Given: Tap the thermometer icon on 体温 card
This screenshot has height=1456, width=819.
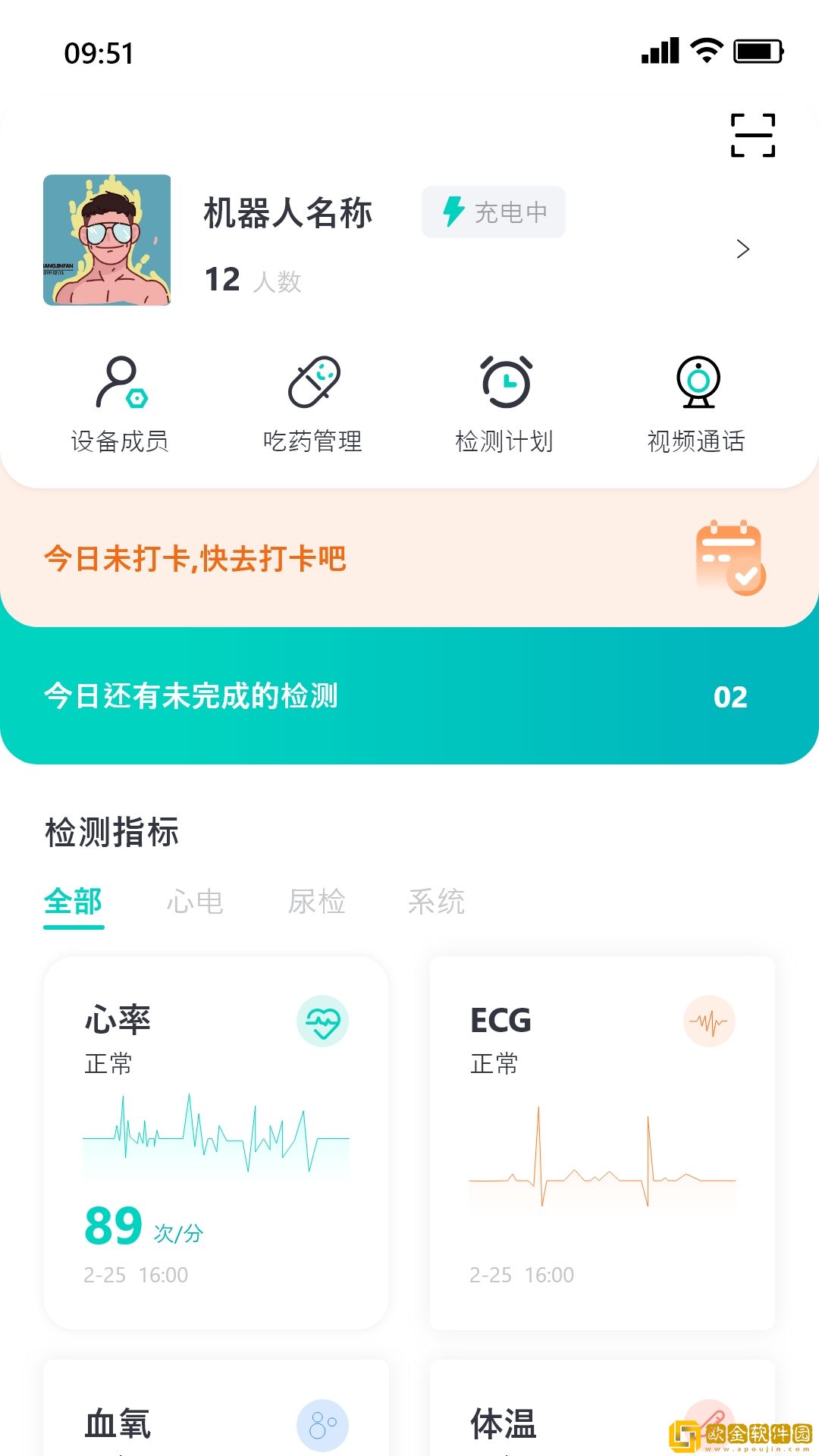Looking at the screenshot, I should point(708,1423).
